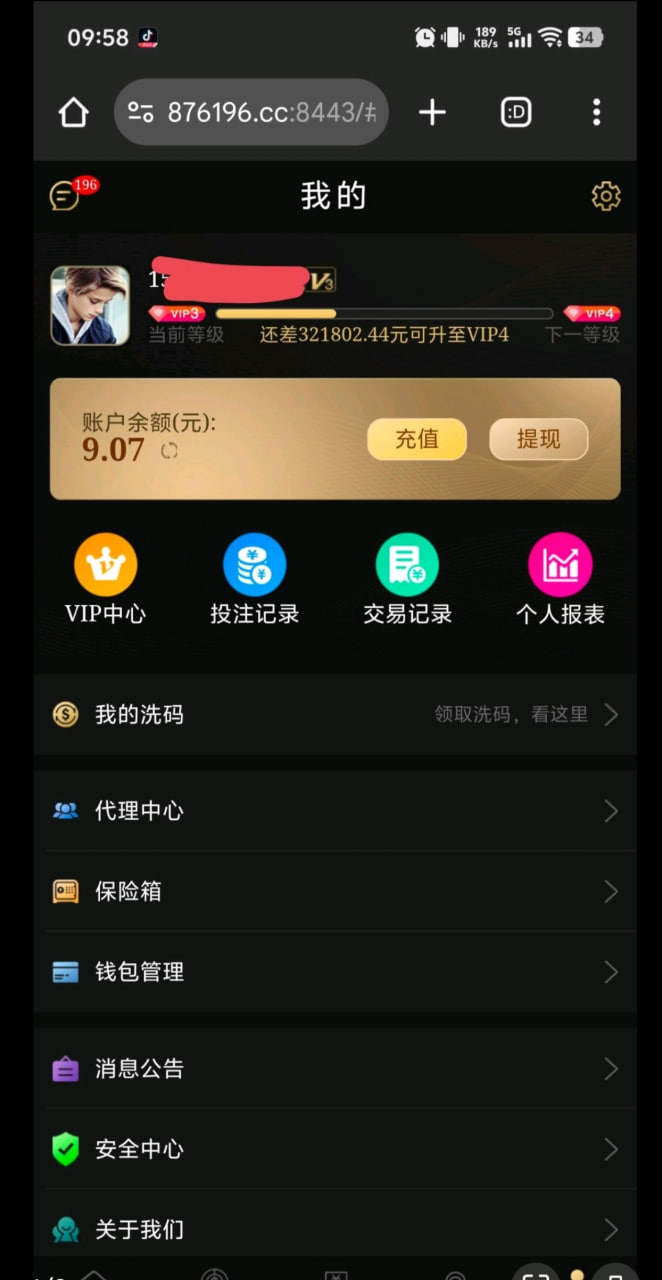Tap the 提现 withdraw button

click(x=538, y=439)
